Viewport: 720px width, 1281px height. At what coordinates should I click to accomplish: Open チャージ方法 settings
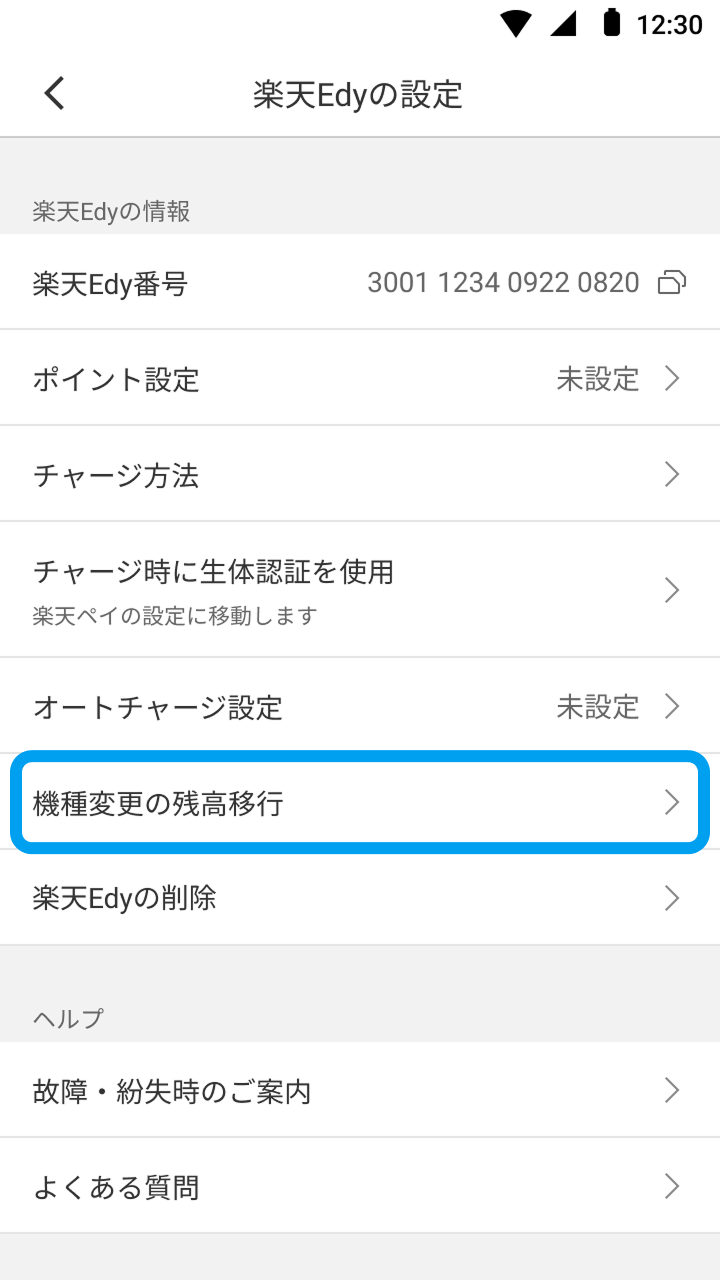coord(360,475)
